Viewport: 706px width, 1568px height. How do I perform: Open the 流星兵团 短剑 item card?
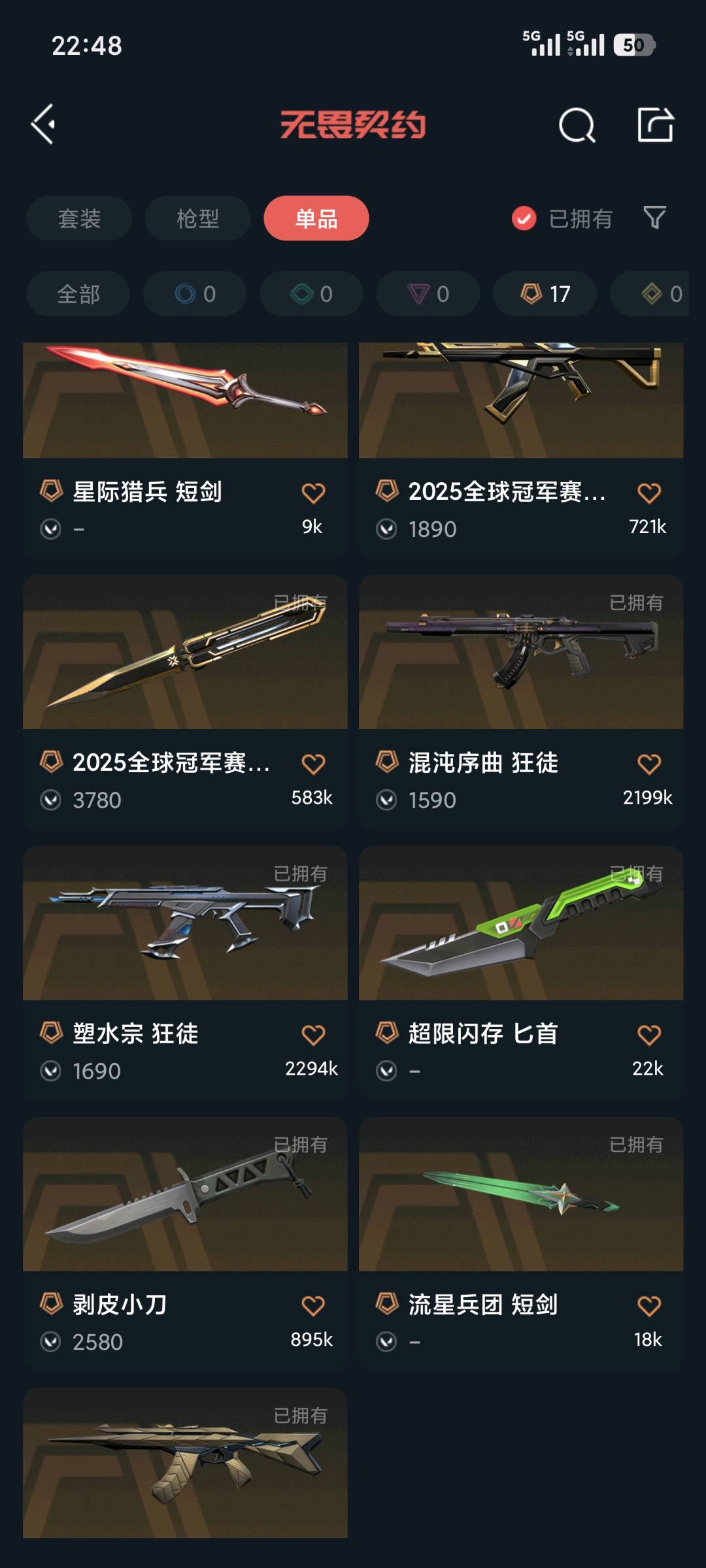pos(521,1245)
